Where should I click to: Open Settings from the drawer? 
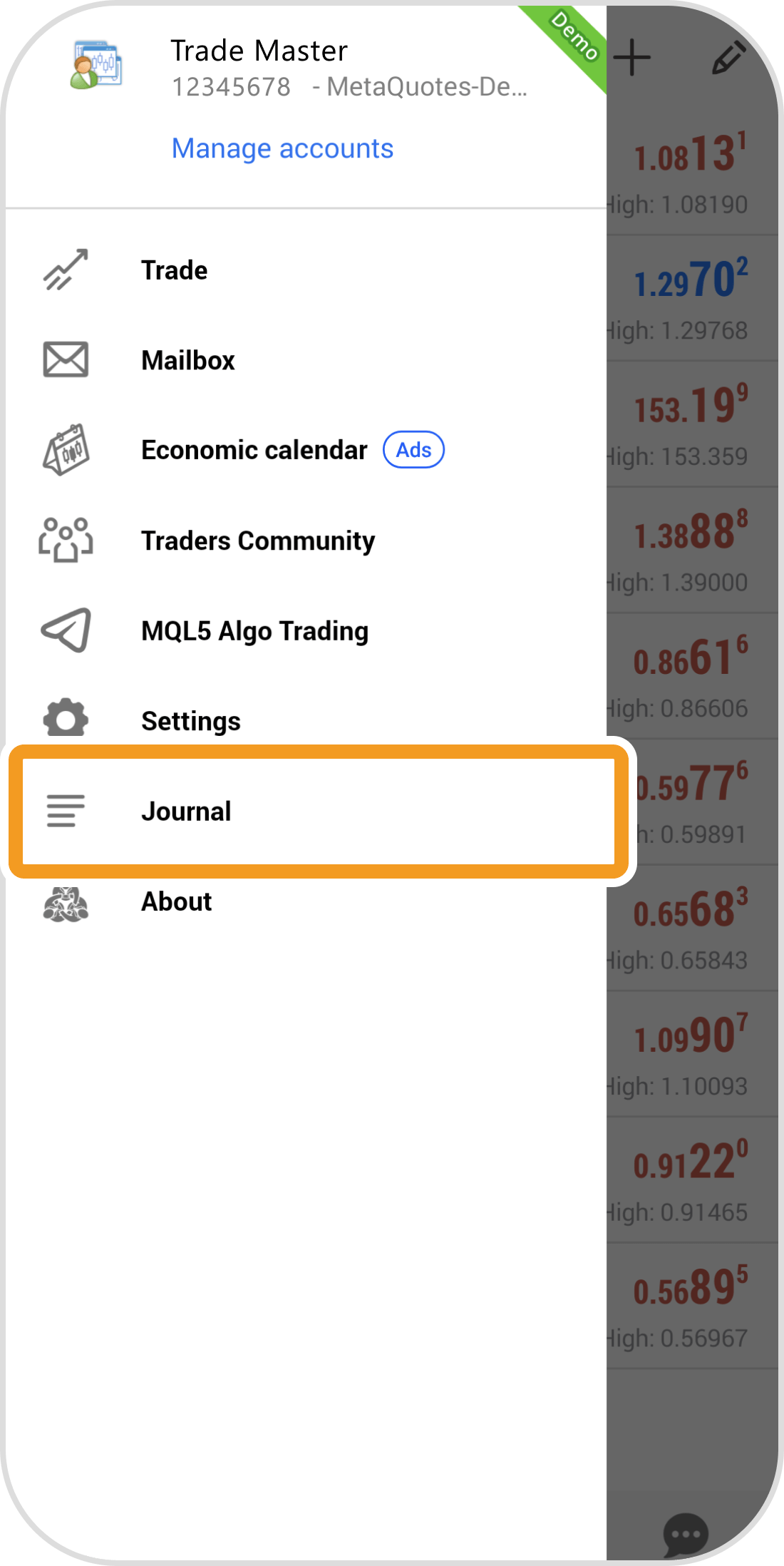pos(191,721)
